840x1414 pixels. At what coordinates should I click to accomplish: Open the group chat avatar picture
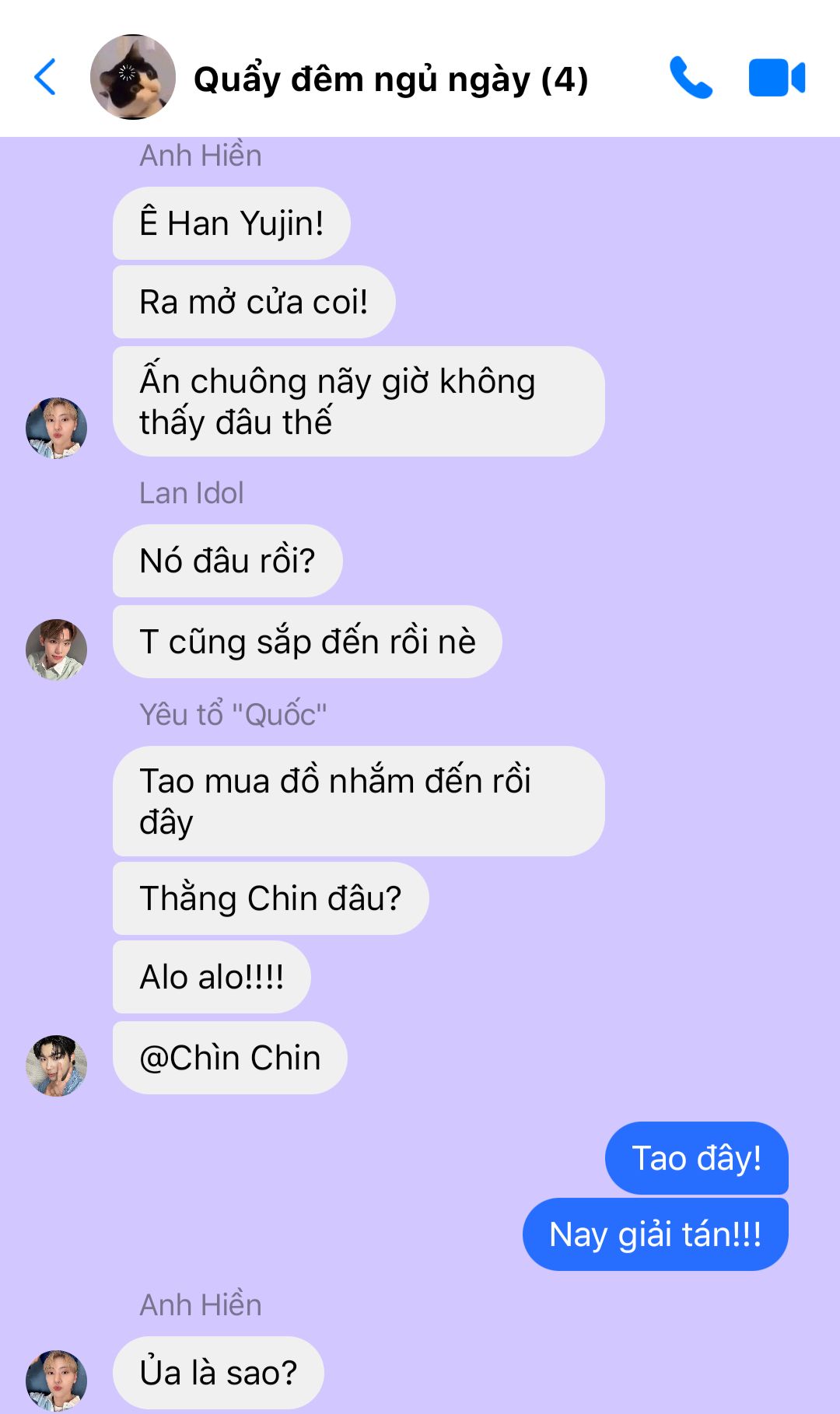[133, 77]
